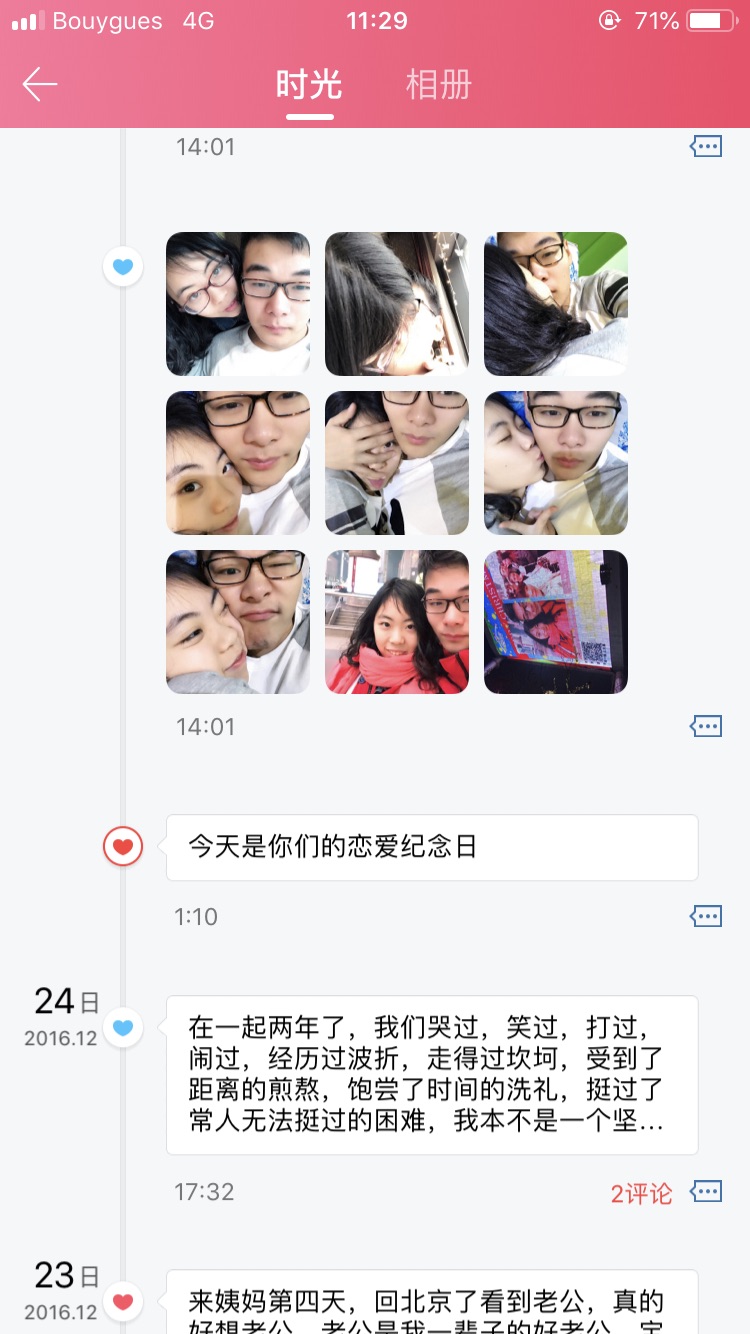View the colorful billboard photo
The height and width of the screenshot is (1334, 750).
(556, 622)
